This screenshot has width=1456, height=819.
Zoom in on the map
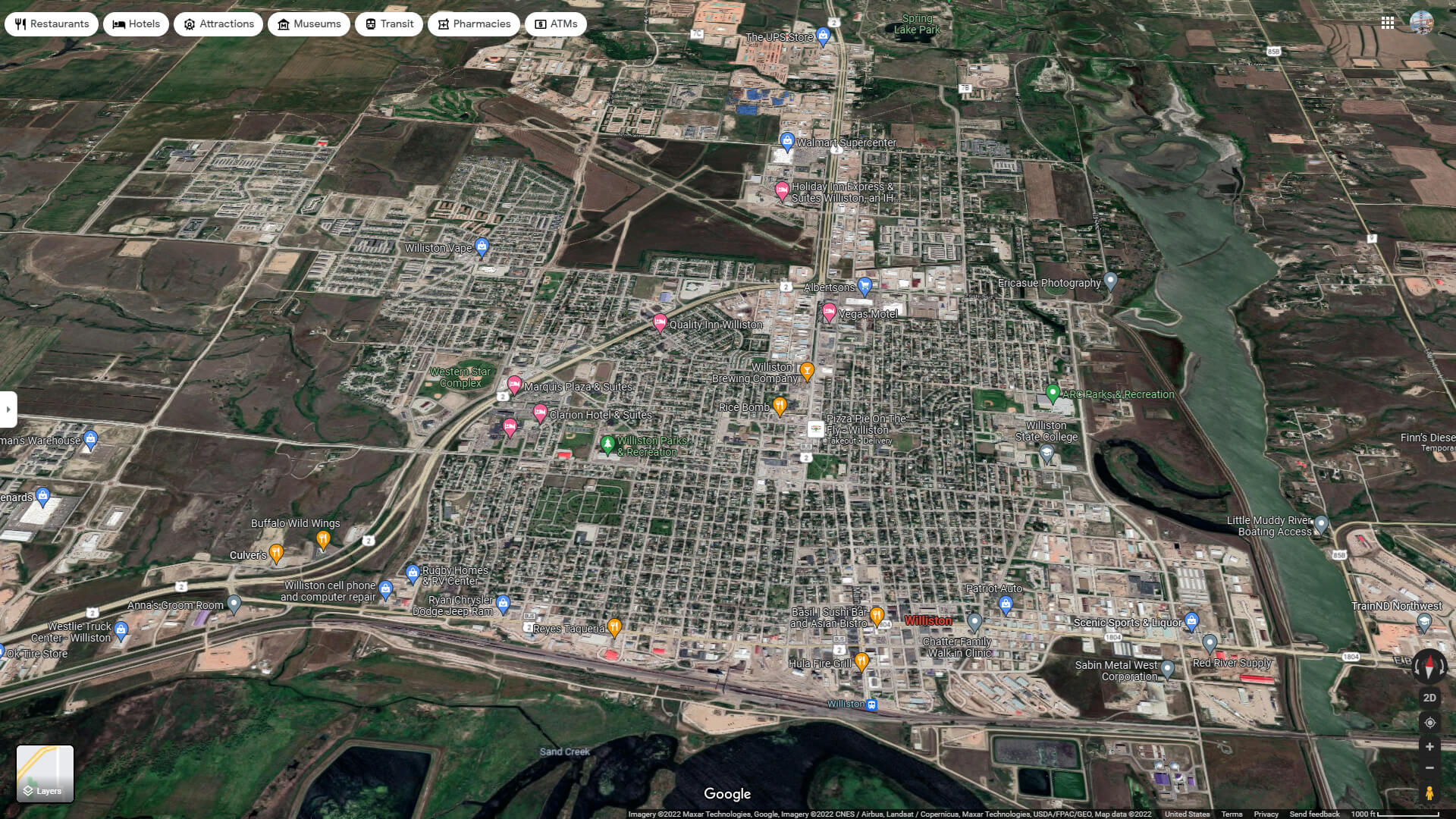pyautogui.click(x=1429, y=747)
